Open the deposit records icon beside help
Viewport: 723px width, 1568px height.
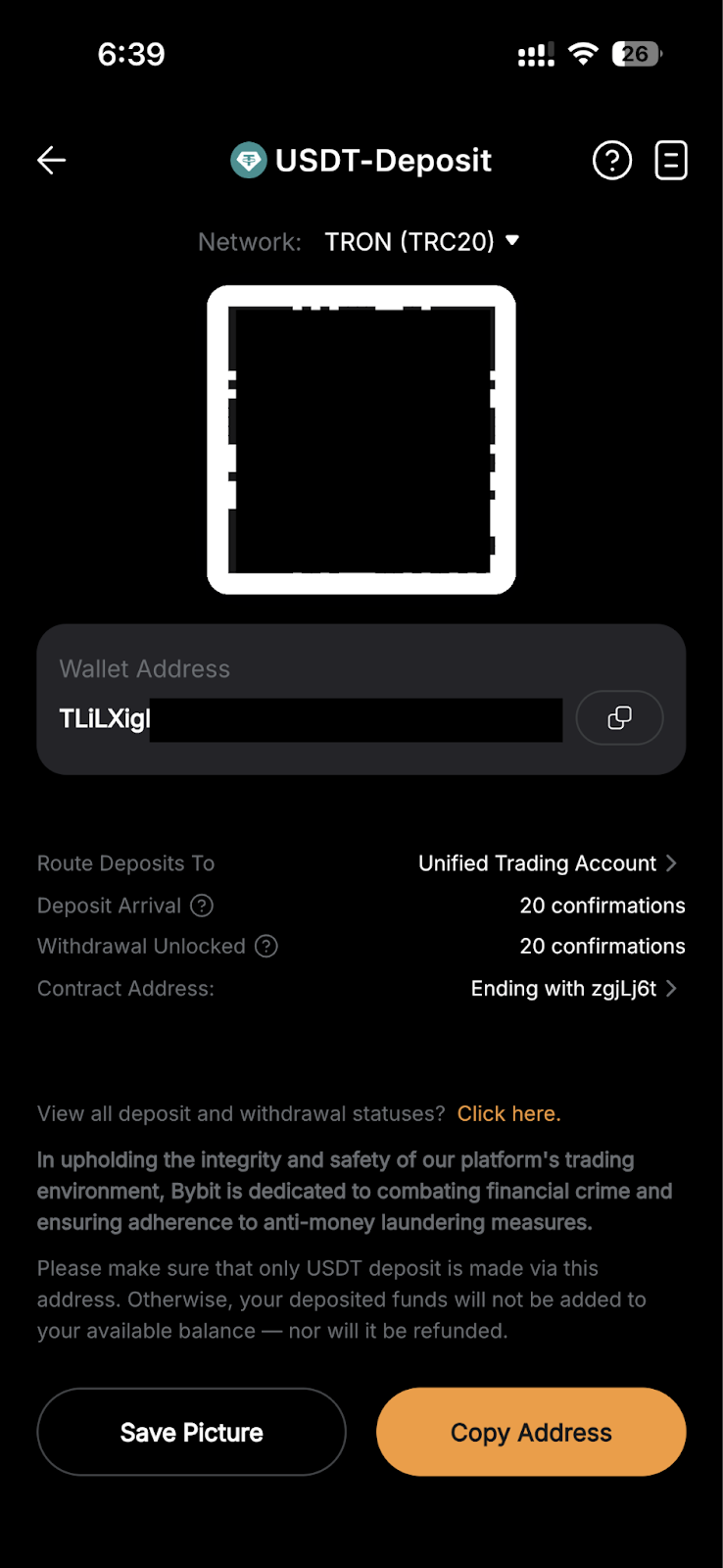[671, 160]
